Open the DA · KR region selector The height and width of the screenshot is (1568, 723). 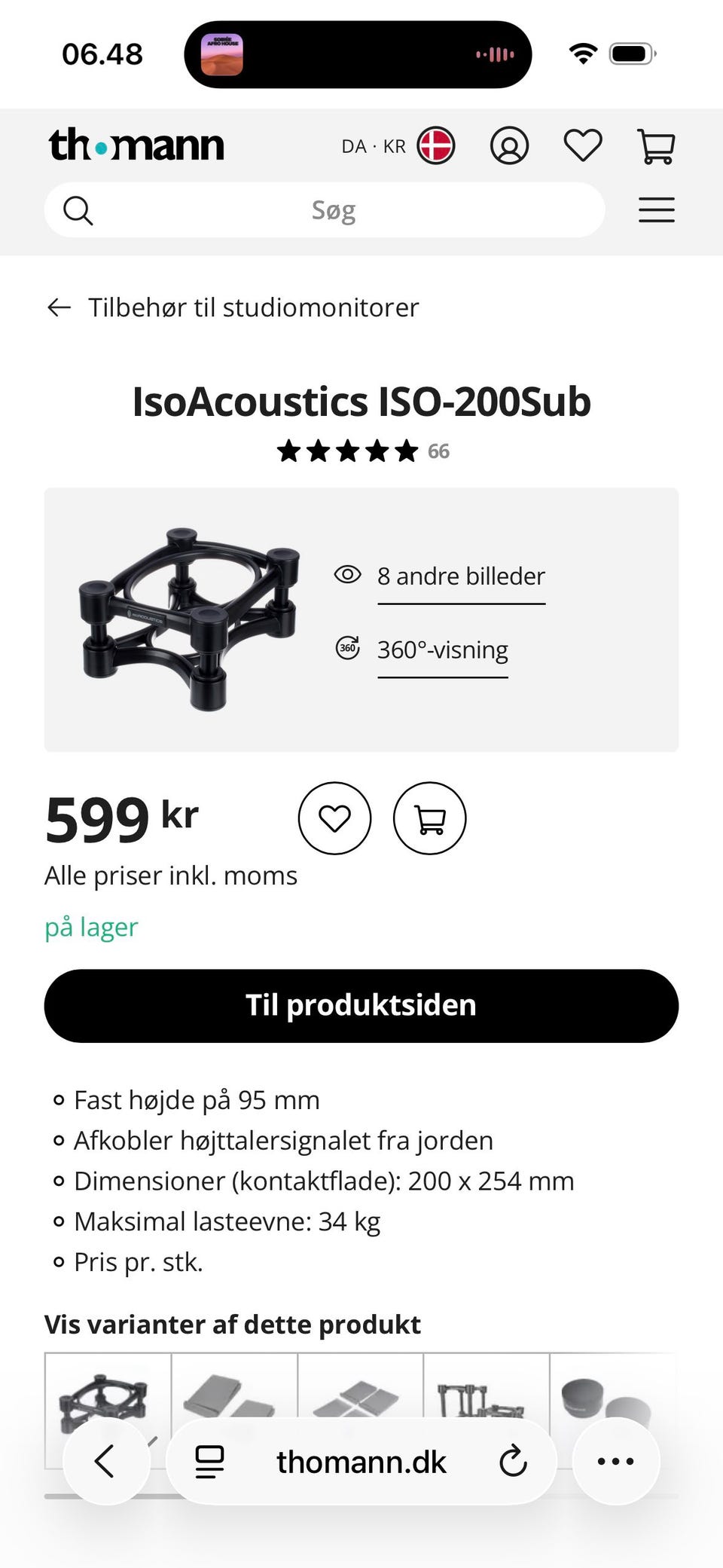[x=374, y=145]
